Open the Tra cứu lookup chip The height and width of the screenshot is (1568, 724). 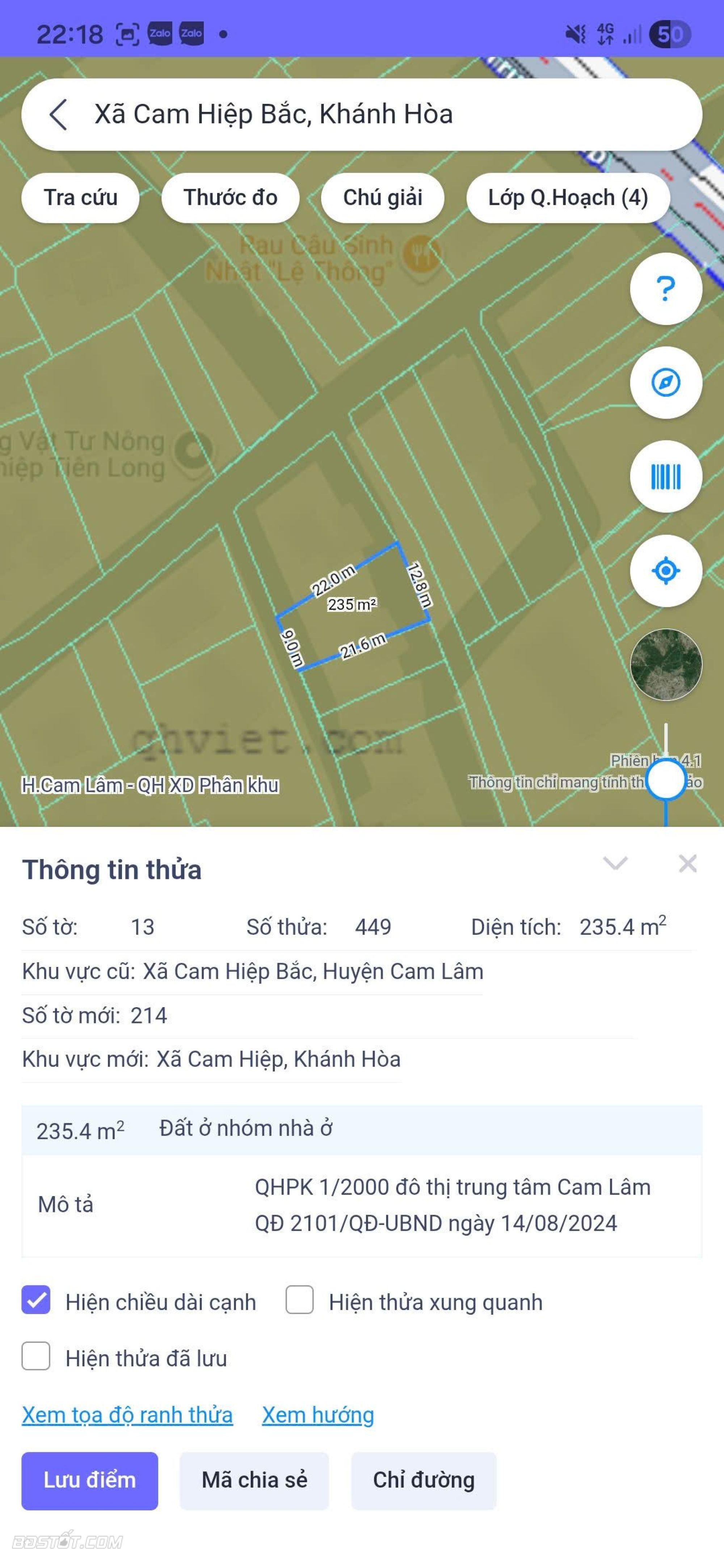tap(80, 198)
